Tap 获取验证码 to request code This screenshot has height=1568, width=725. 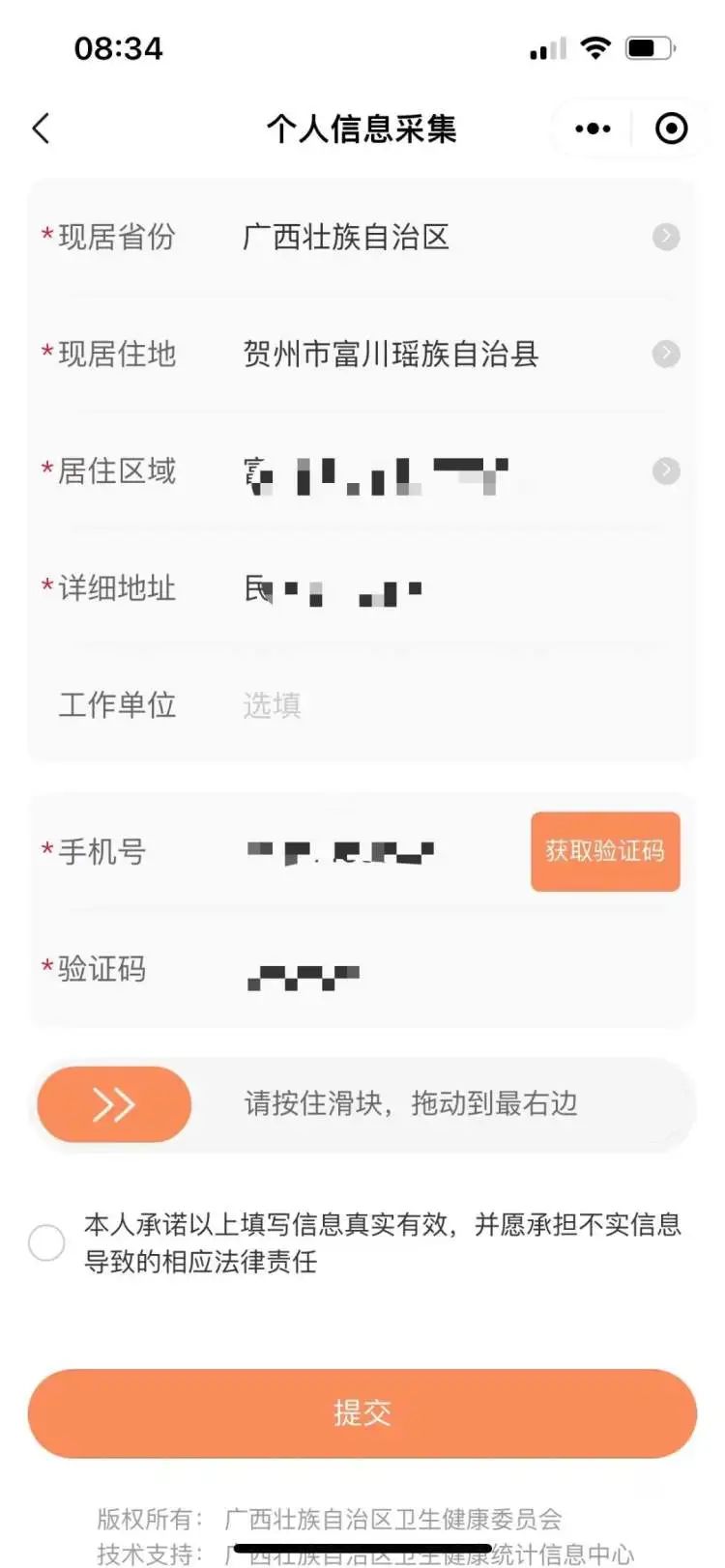click(x=605, y=851)
